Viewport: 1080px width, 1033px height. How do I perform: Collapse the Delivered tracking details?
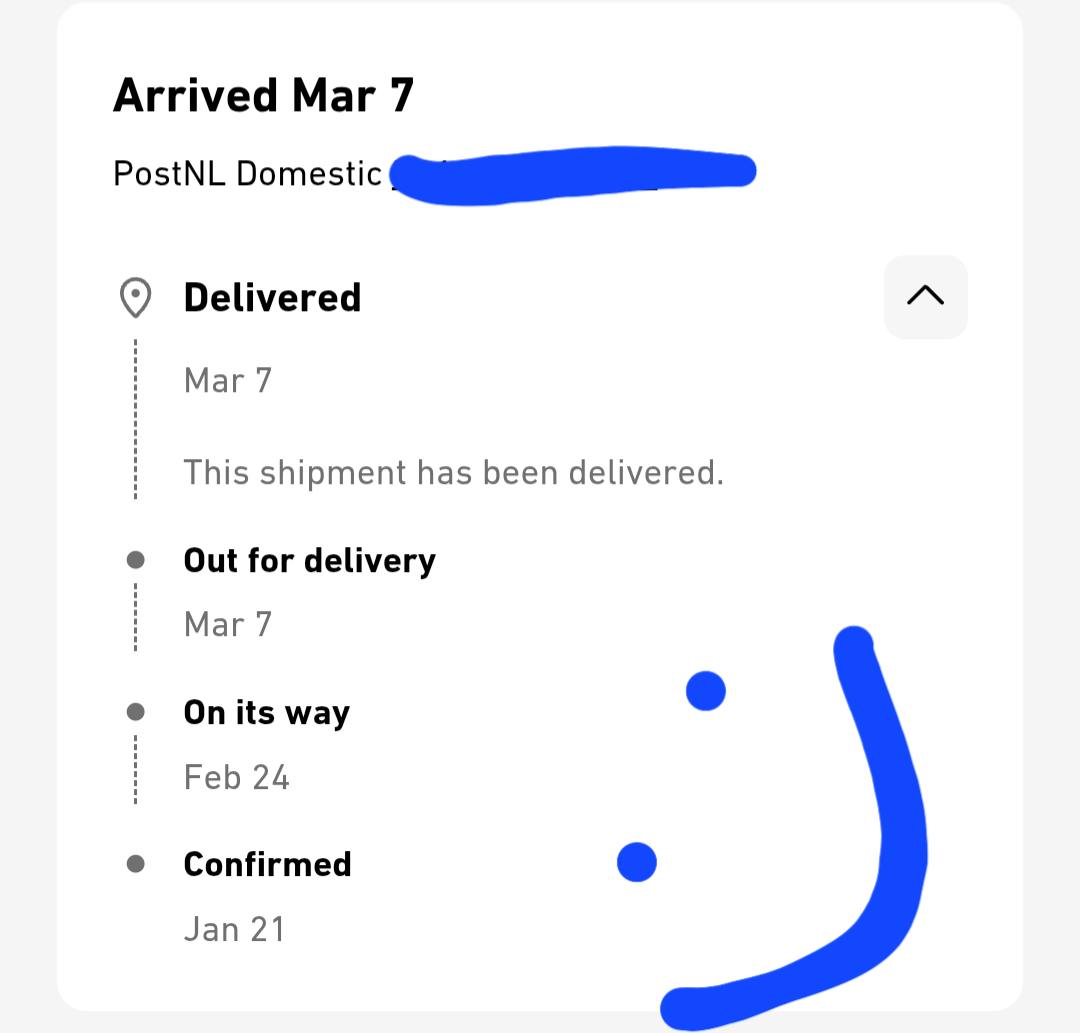click(x=925, y=297)
